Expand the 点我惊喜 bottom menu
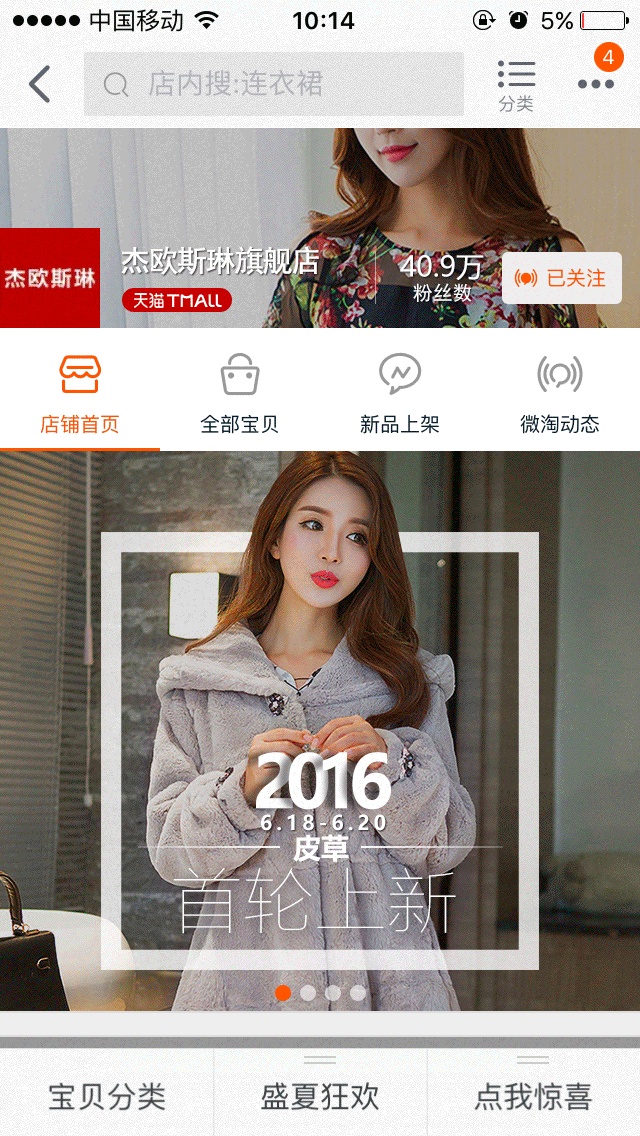Image resolution: width=640 pixels, height=1136 pixels. [533, 1096]
